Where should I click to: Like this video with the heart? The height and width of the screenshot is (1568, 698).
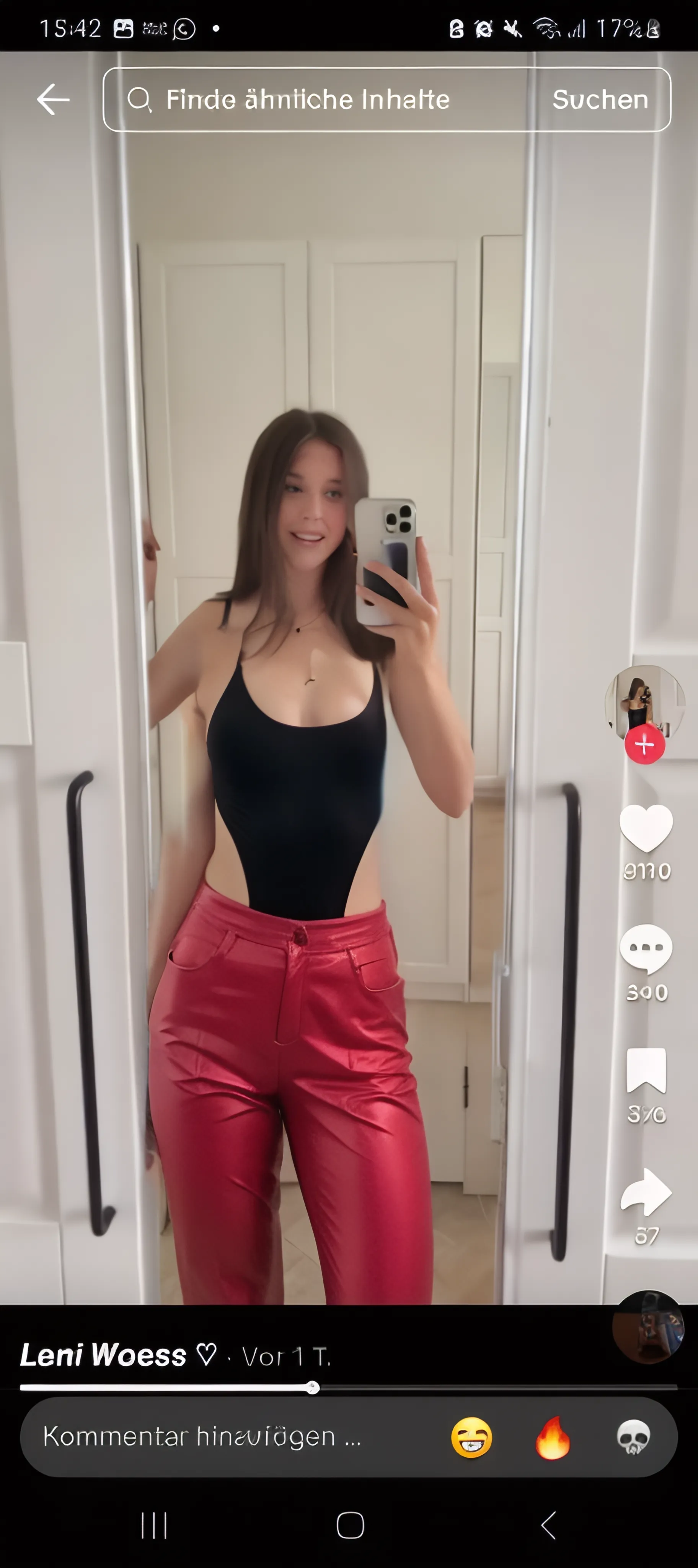pyautogui.click(x=646, y=828)
